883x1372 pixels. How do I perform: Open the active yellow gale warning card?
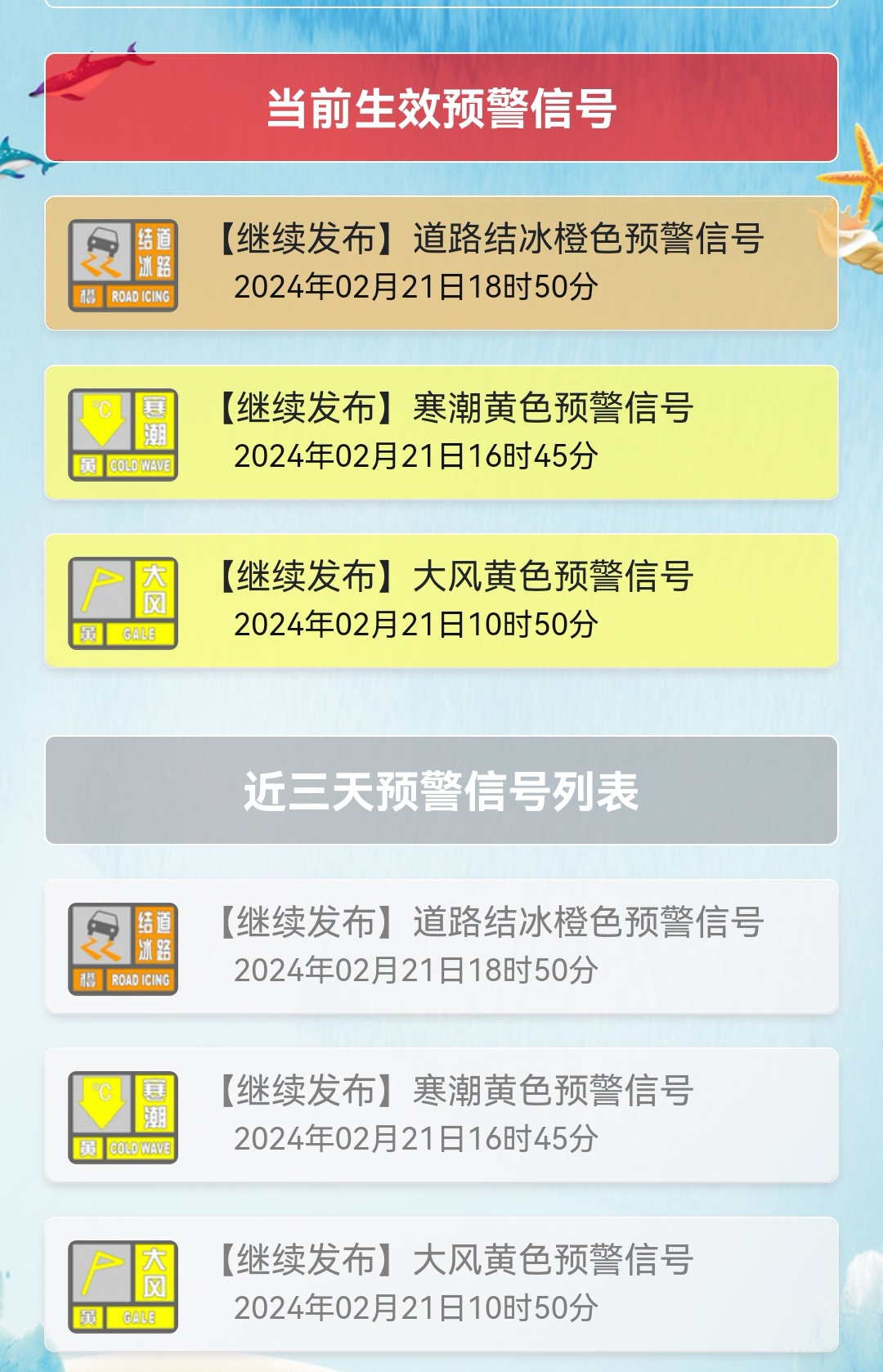(441, 601)
